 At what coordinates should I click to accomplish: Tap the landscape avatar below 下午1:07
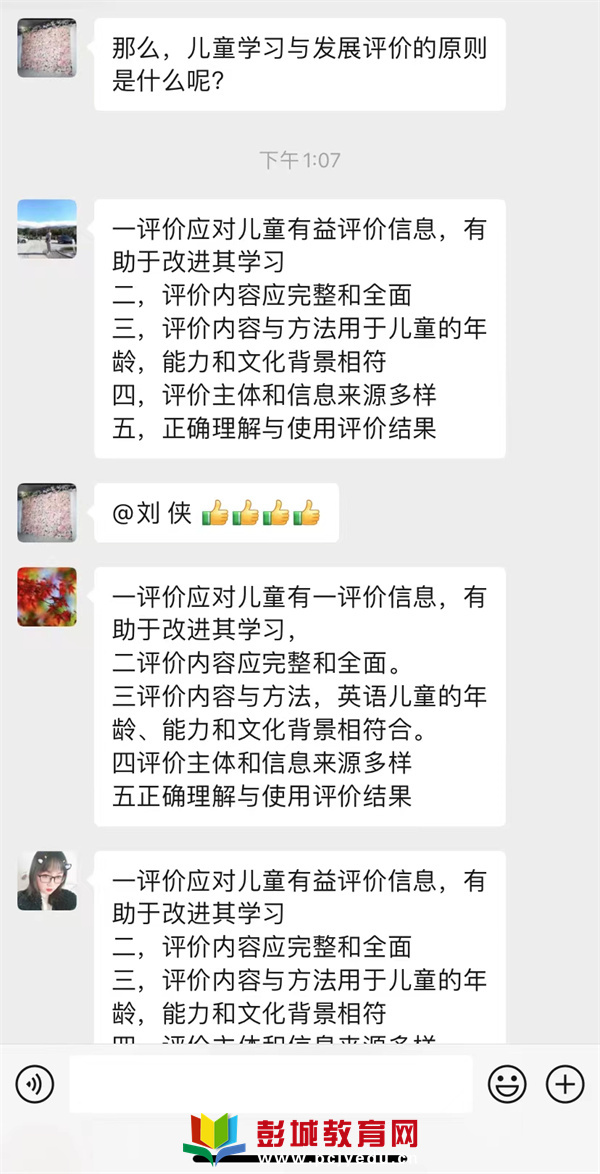point(47,228)
